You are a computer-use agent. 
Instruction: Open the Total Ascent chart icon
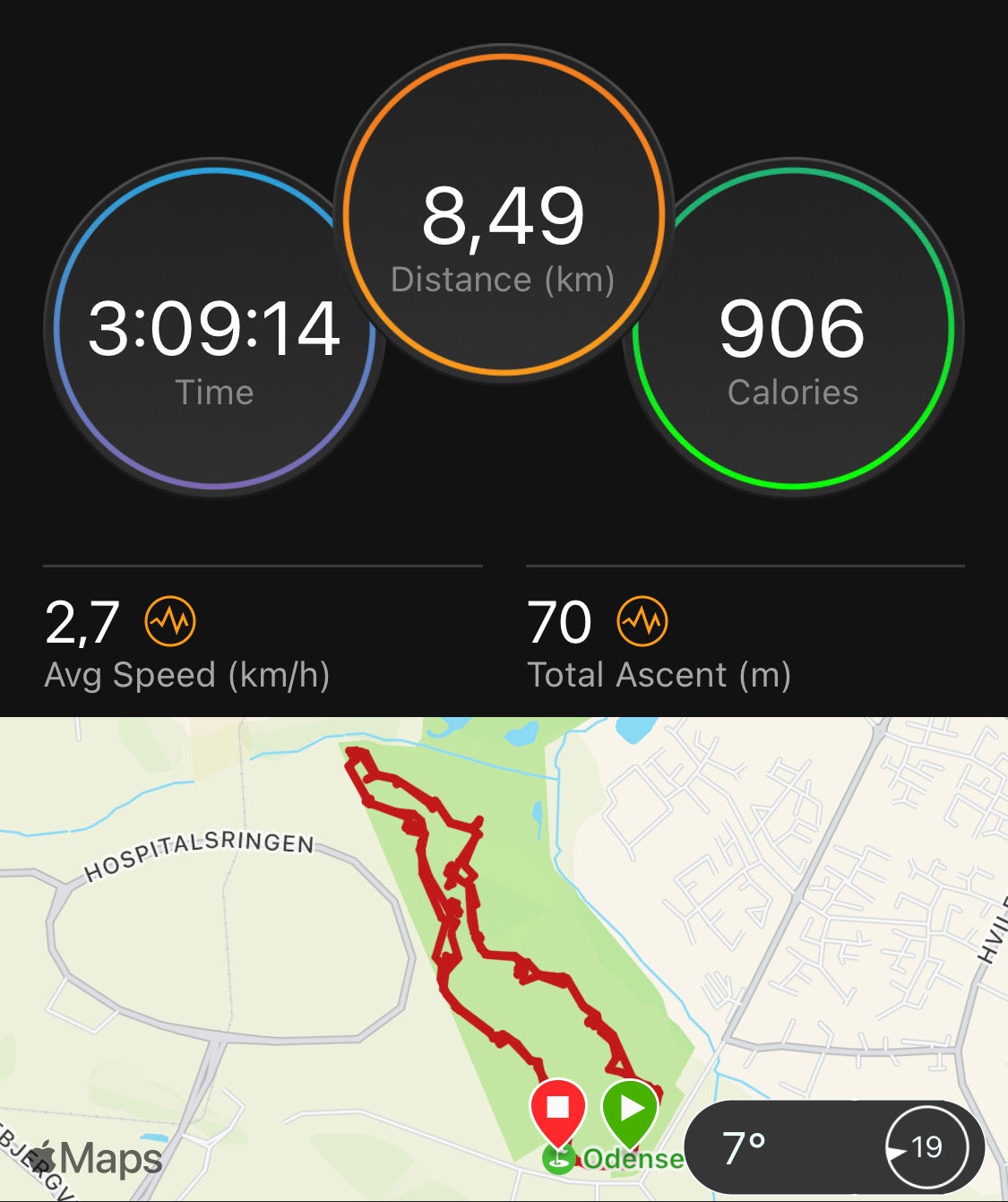click(x=642, y=621)
